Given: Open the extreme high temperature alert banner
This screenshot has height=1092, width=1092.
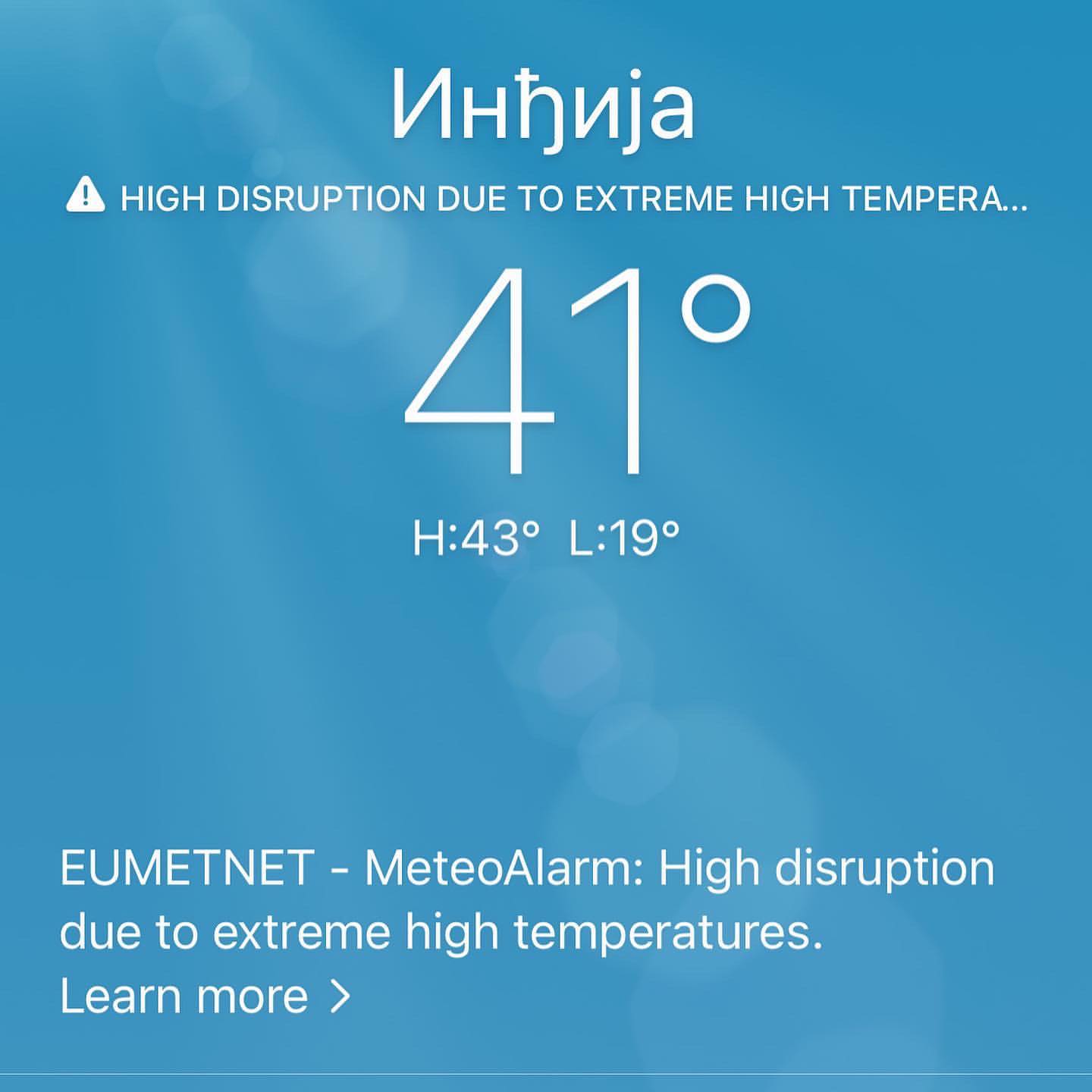Looking at the screenshot, I should pyautogui.click(x=546, y=199).
